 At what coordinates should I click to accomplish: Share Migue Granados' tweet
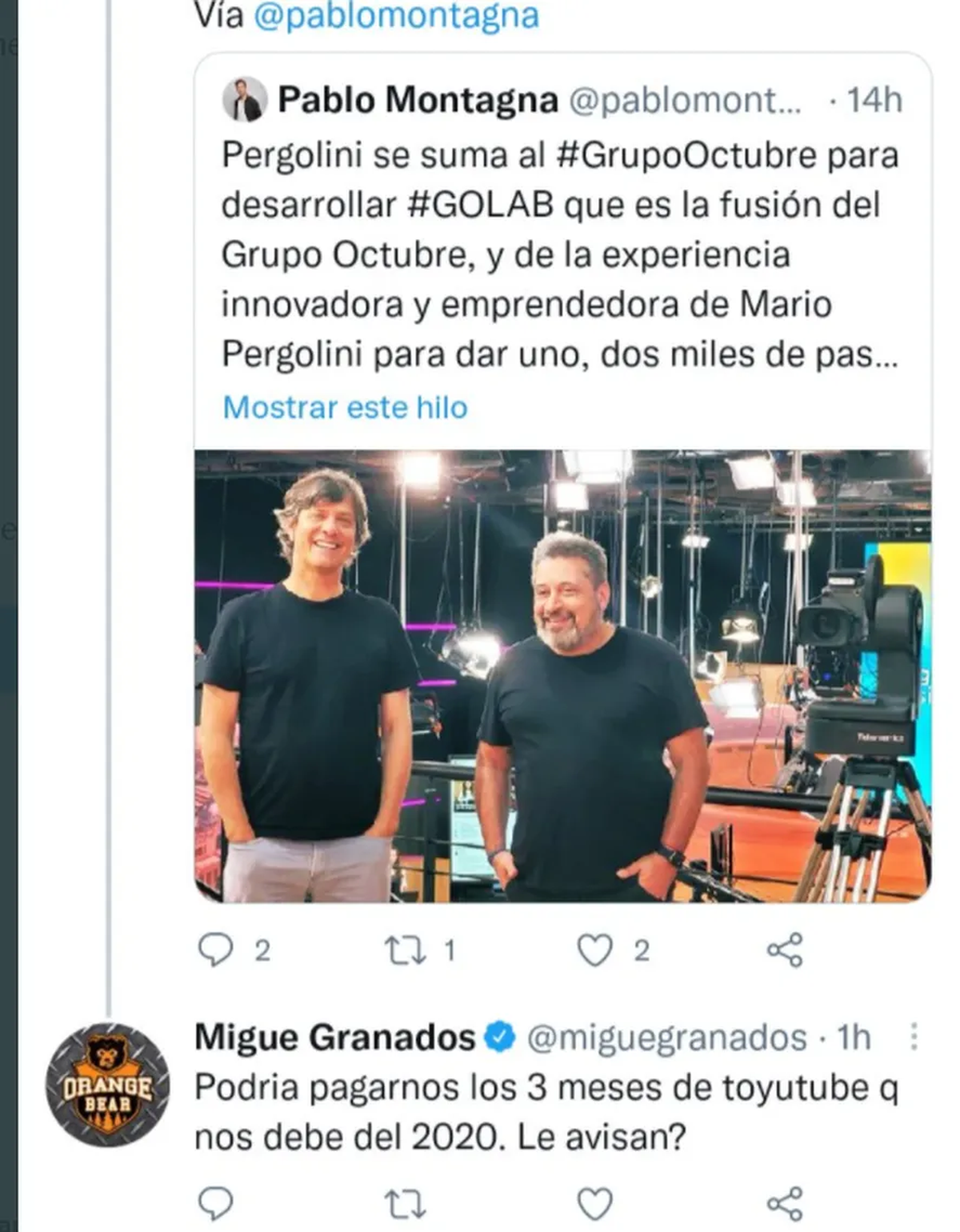pyautogui.click(x=784, y=1203)
